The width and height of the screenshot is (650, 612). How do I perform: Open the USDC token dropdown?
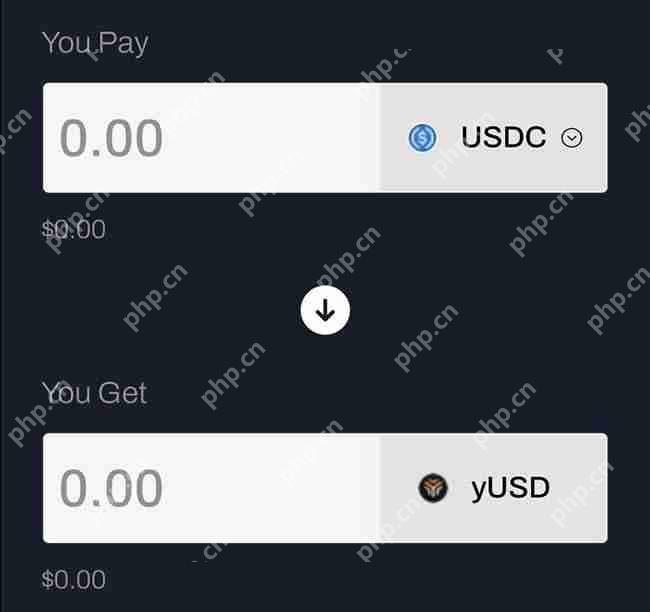pyautogui.click(x=495, y=138)
